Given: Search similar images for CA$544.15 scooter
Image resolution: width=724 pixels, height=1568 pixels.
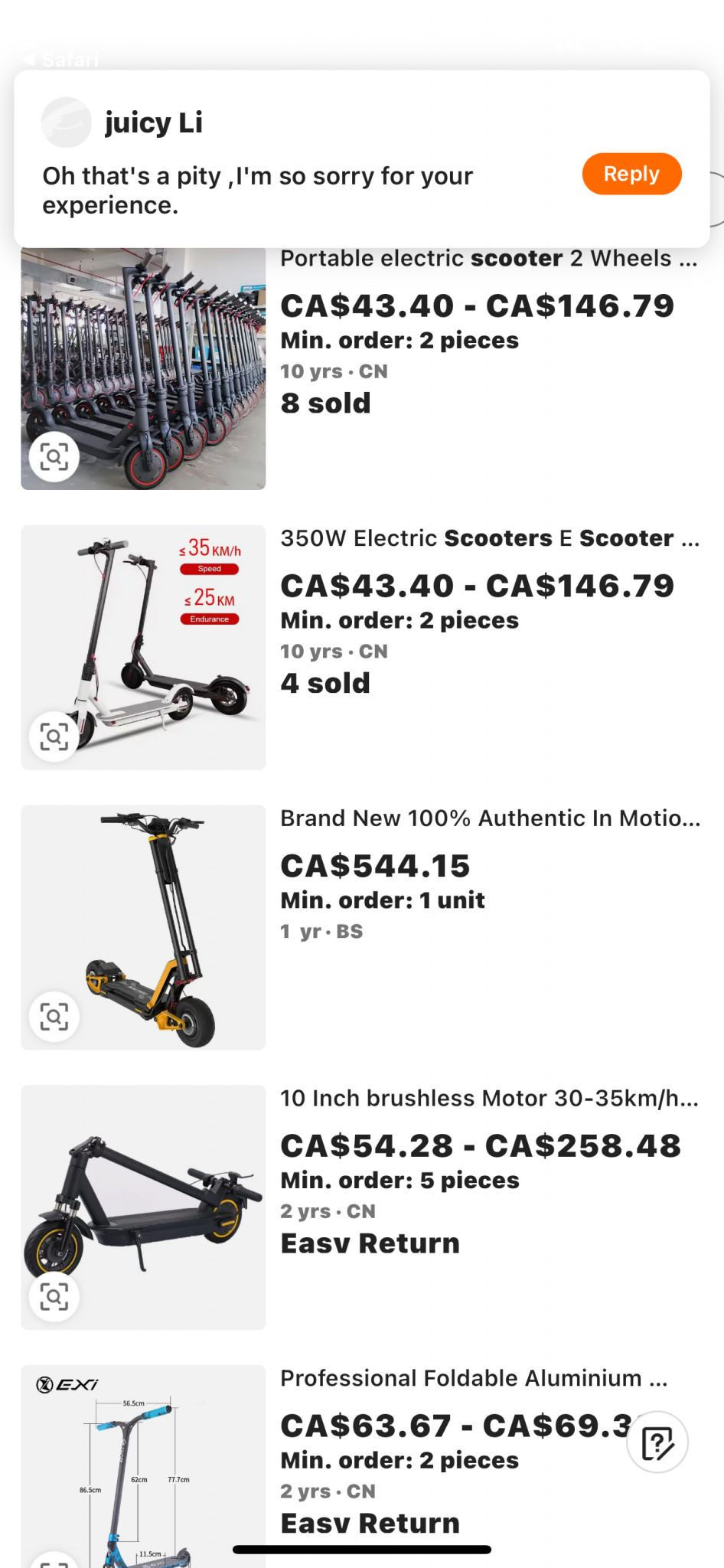Looking at the screenshot, I should [x=54, y=1017].
